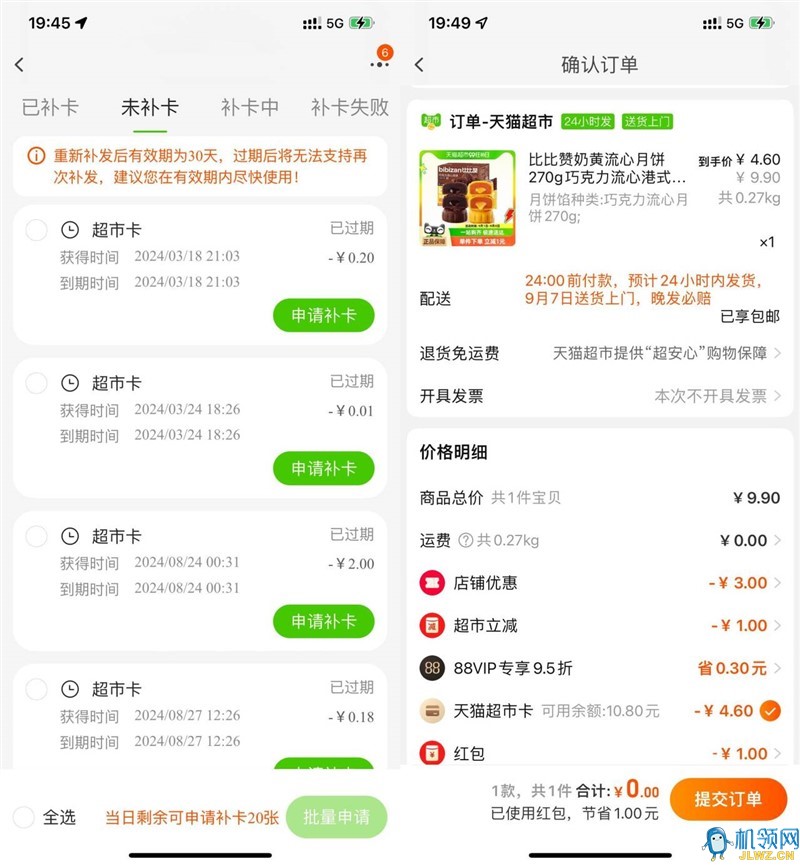Open the 红包 red packet row

pyautogui.click(x=600, y=753)
